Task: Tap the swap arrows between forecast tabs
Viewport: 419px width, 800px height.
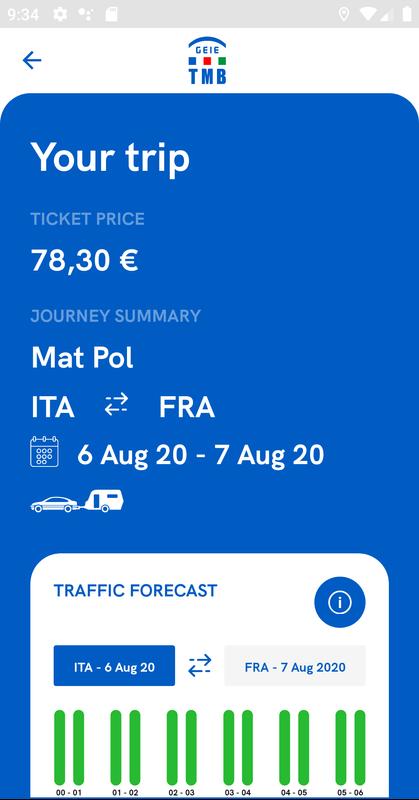Action: 200,666
